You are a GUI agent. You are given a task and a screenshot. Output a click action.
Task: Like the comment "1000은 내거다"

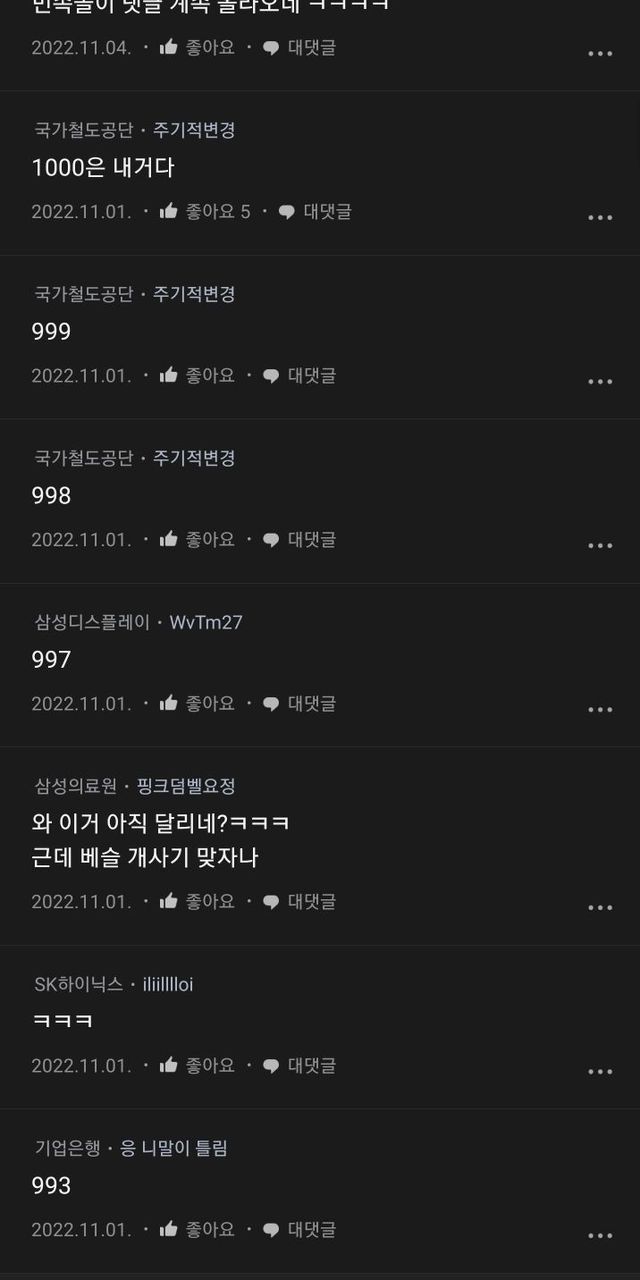point(204,211)
